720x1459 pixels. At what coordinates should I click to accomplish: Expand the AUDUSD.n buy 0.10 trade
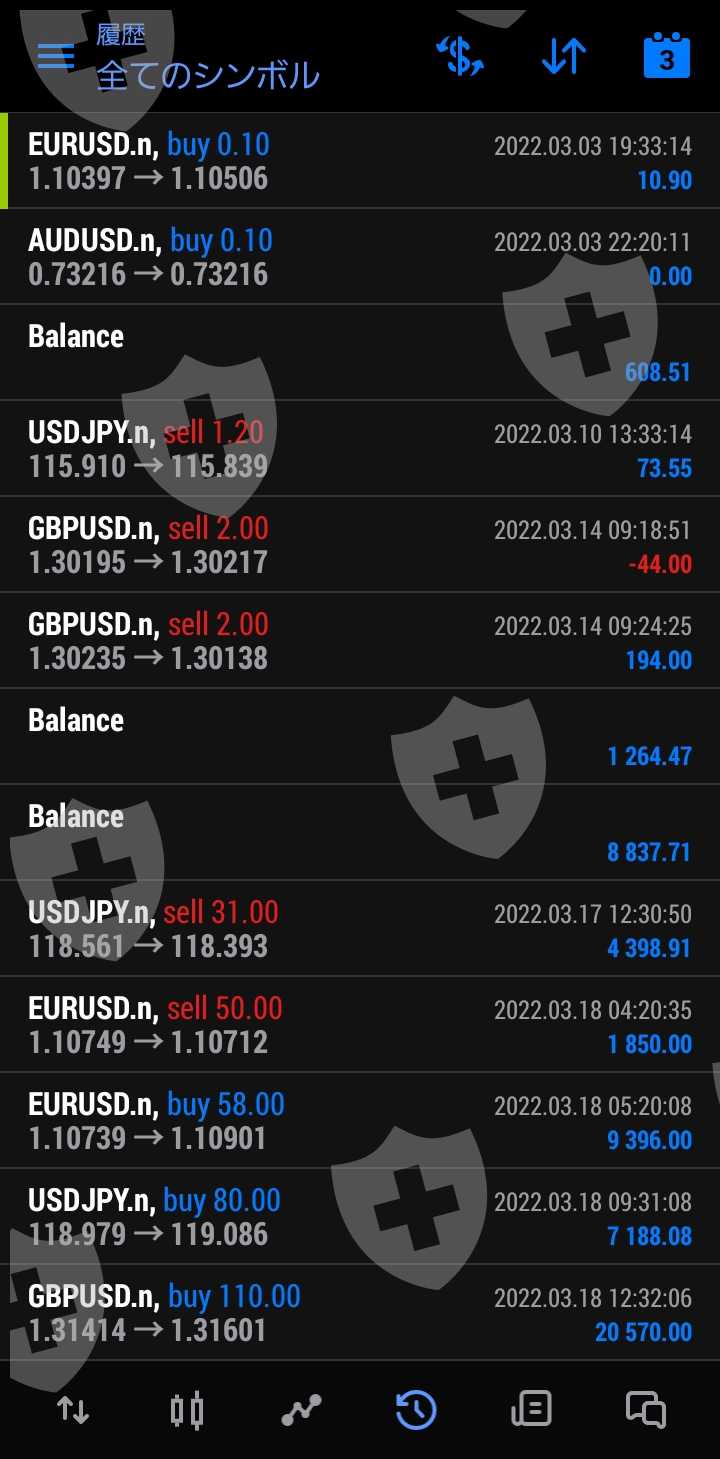pos(360,257)
